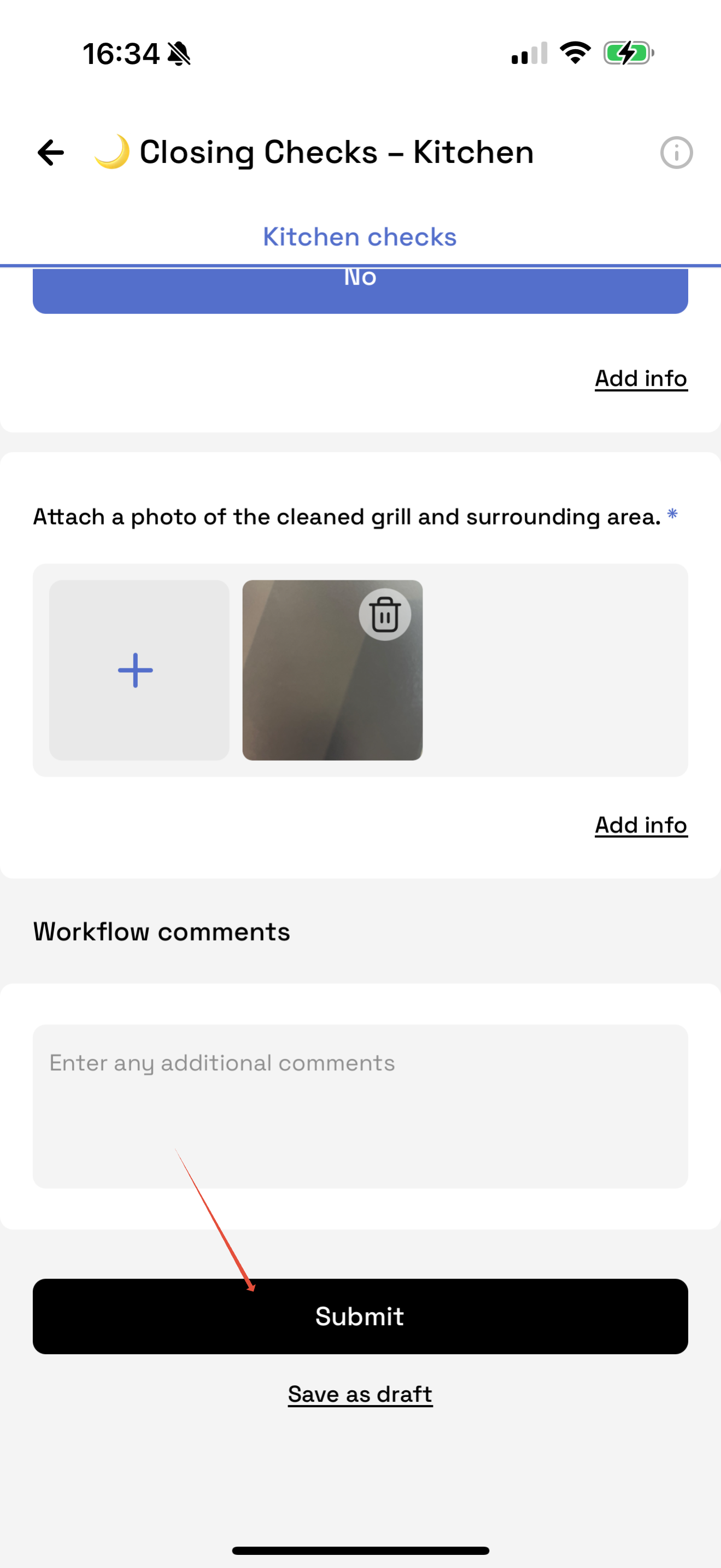This screenshot has width=721, height=1568.
Task: Add another photo with the plus tile
Action: [138, 669]
